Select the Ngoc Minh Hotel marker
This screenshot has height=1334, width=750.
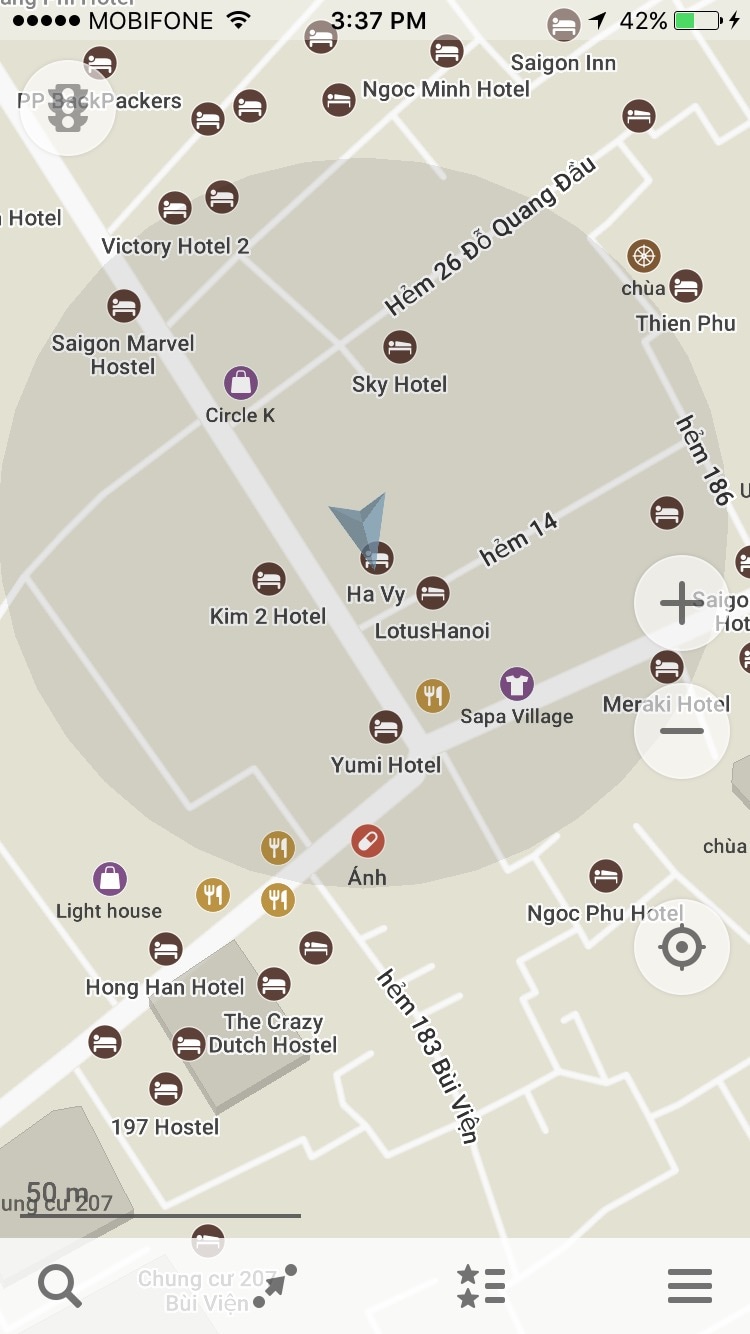(339, 99)
